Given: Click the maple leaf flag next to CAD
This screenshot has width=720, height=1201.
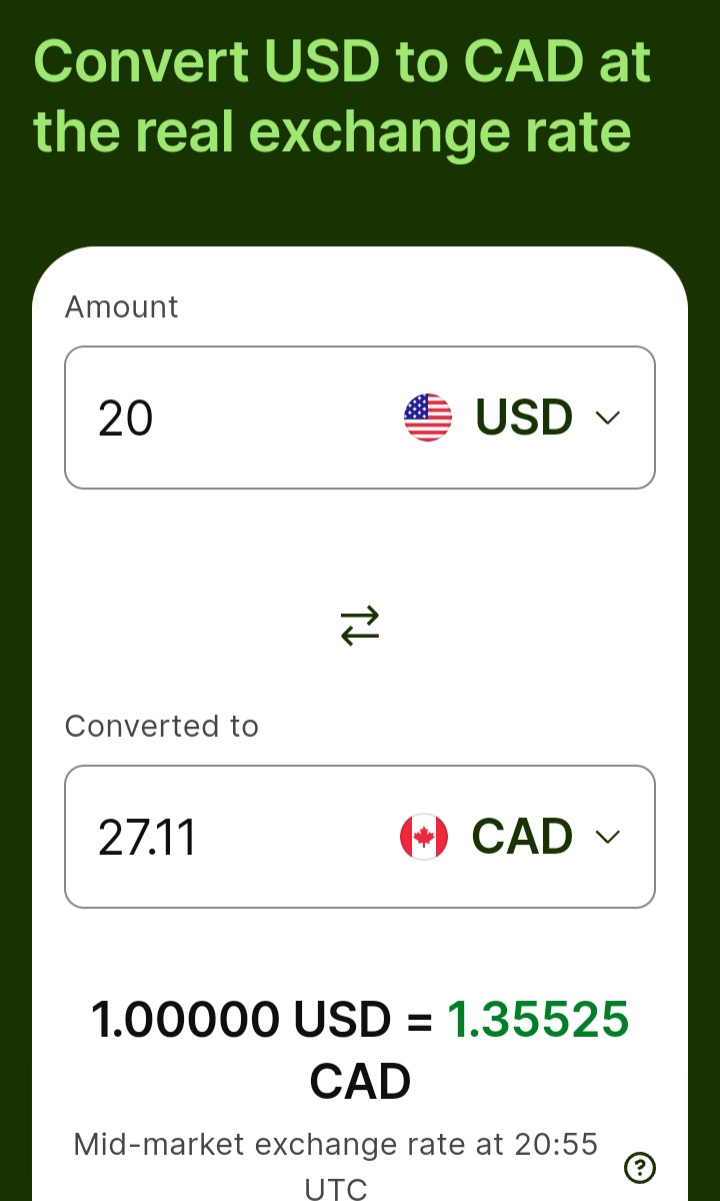Looking at the screenshot, I should 424,836.
